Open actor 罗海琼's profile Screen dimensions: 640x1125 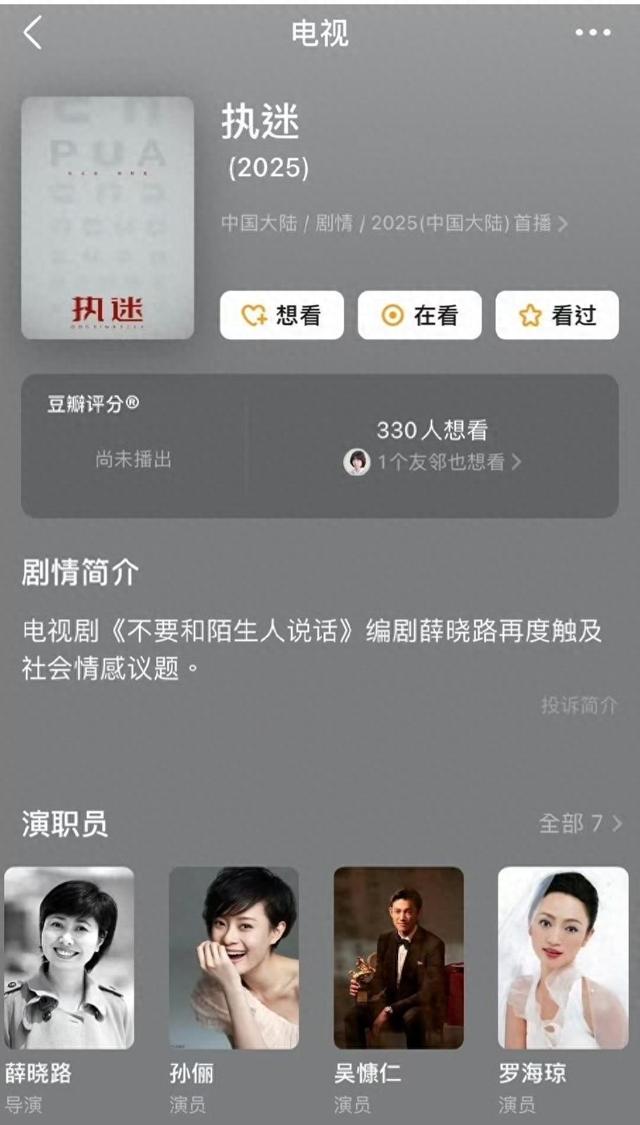click(x=563, y=957)
